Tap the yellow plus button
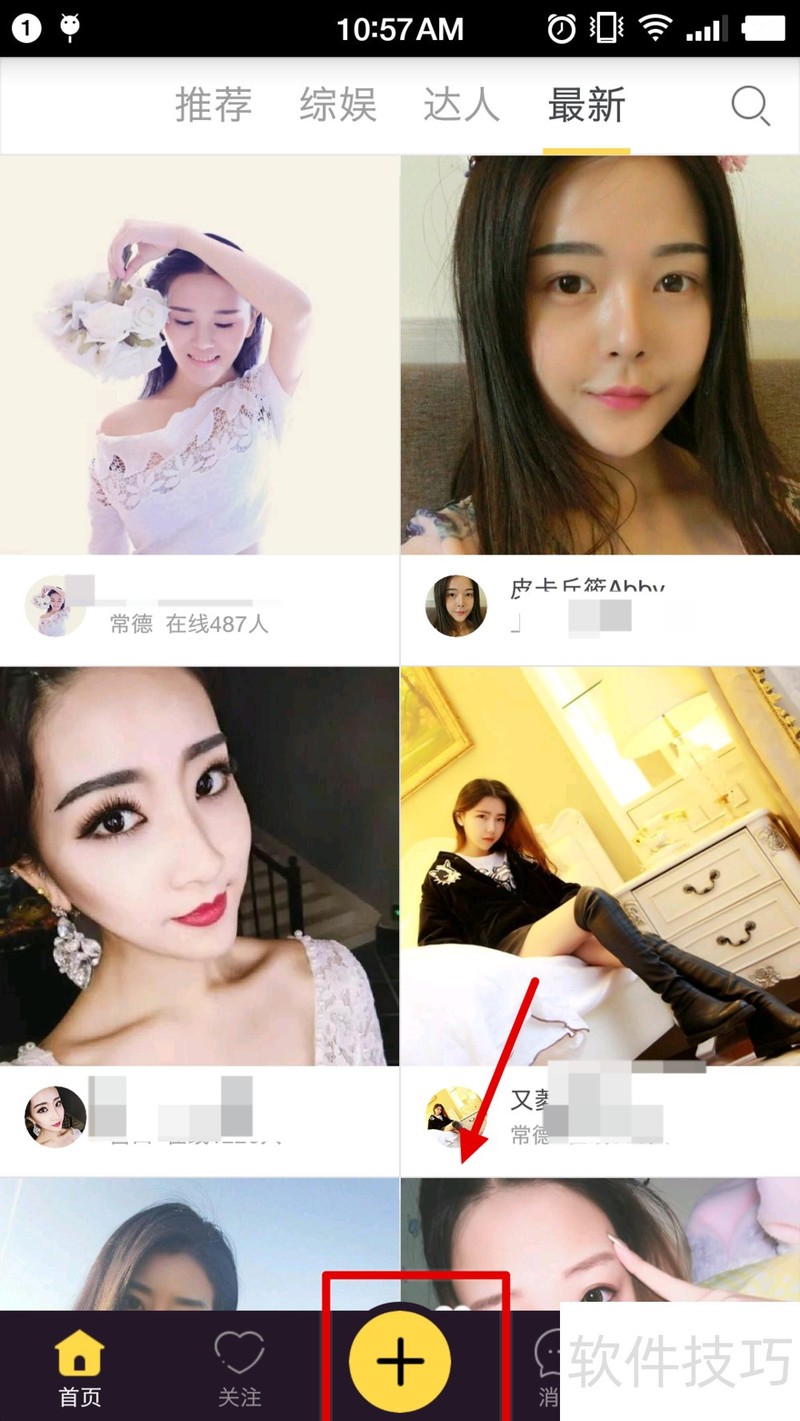The width and height of the screenshot is (800, 1421). [x=400, y=1361]
